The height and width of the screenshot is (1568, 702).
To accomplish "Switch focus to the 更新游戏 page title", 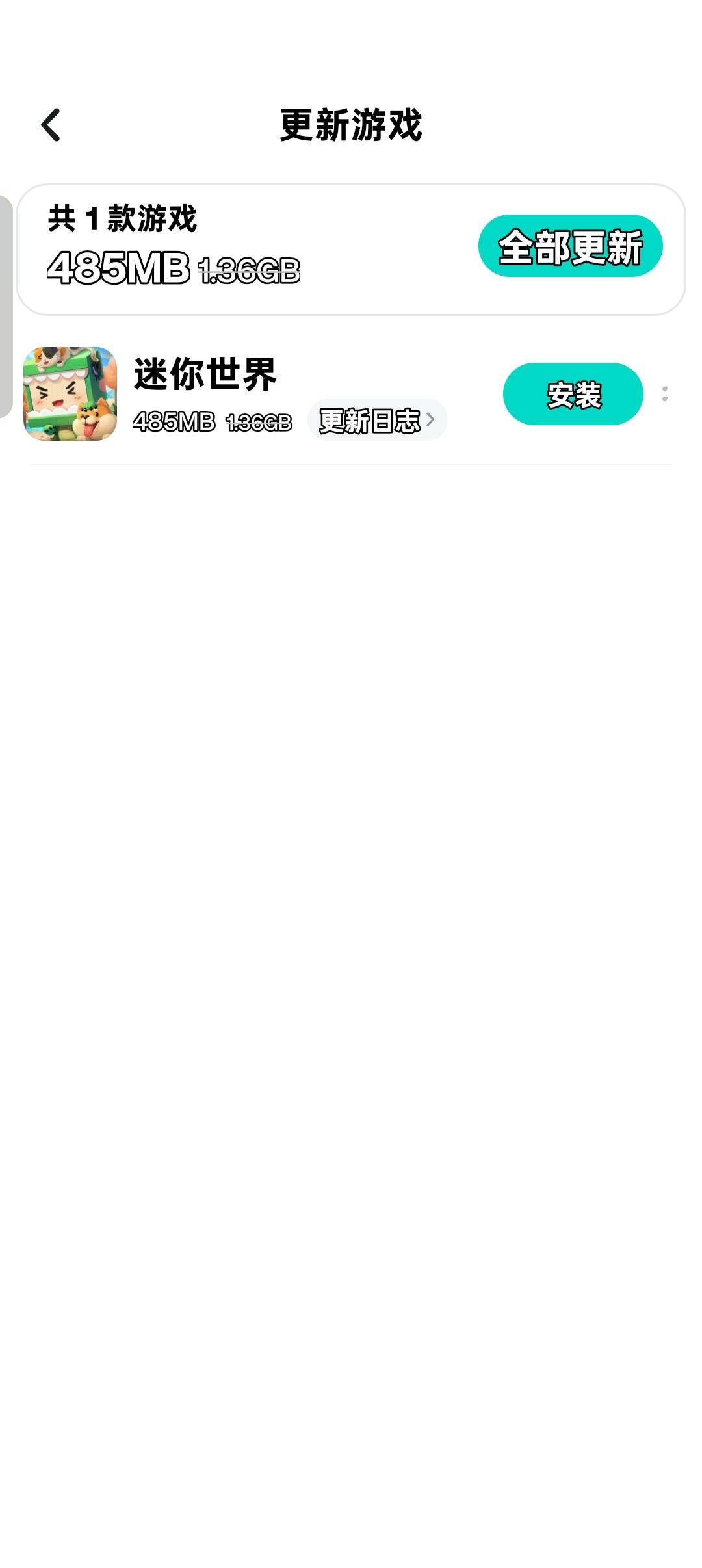I will click(x=351, y=124).
